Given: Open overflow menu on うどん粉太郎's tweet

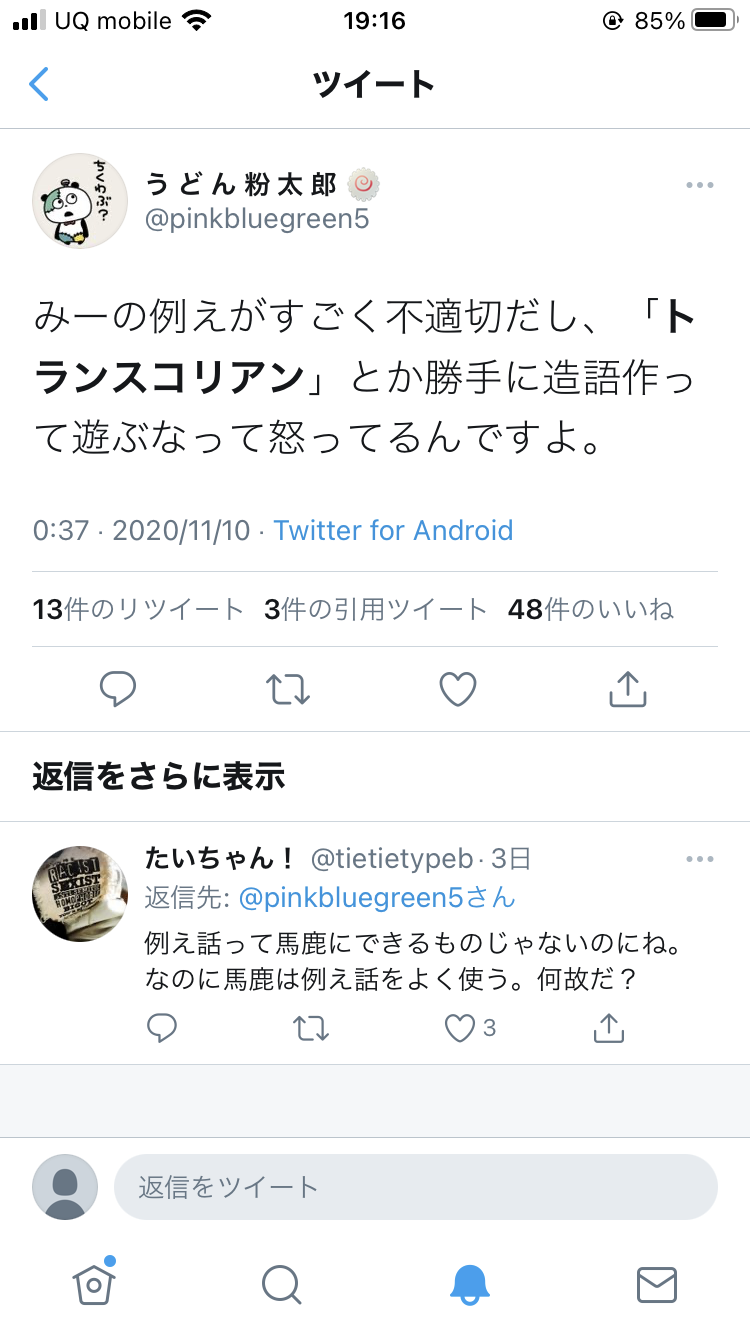Looking at the screenshot, I should [x=700, y=185].
